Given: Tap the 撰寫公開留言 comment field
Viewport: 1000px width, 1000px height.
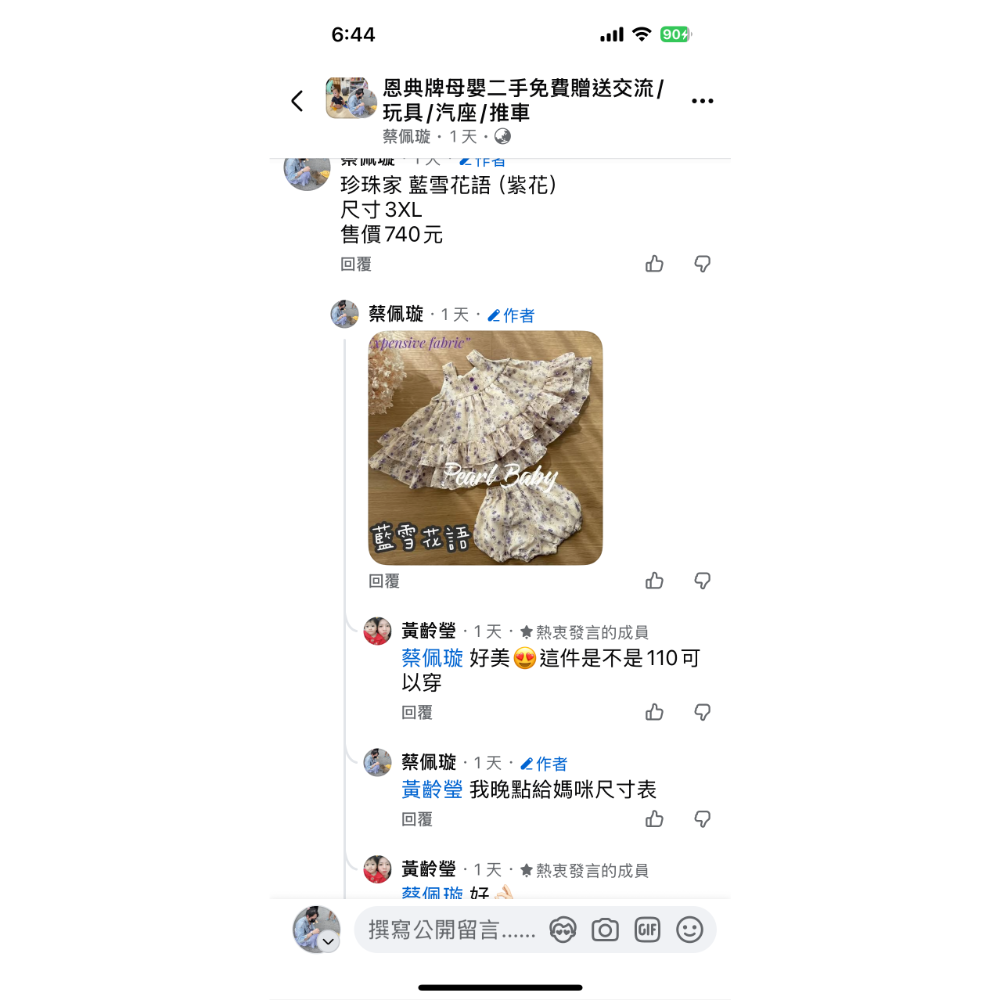Looking at the screenshot, I should click(452, 930).
